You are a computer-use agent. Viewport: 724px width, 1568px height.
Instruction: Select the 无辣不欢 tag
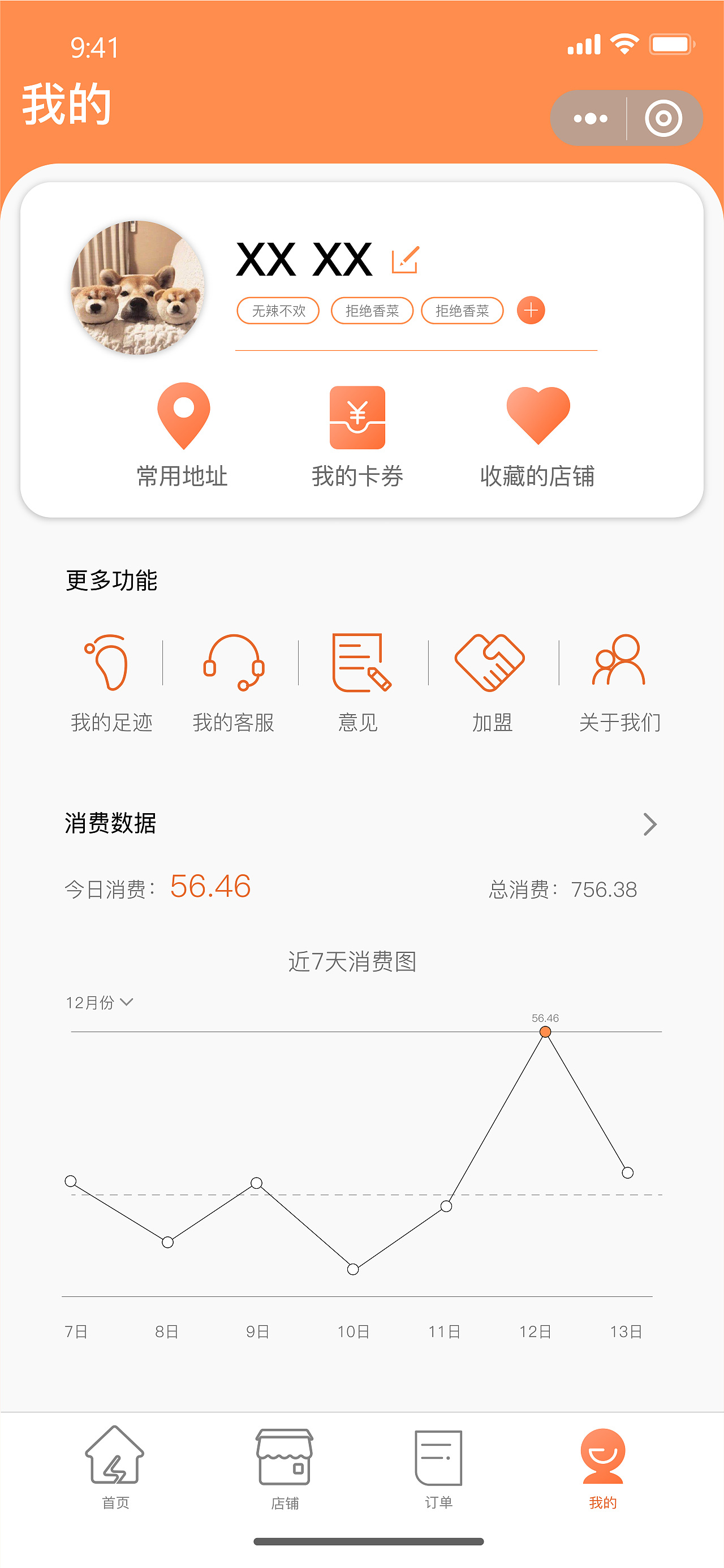[x=279, y=311]
